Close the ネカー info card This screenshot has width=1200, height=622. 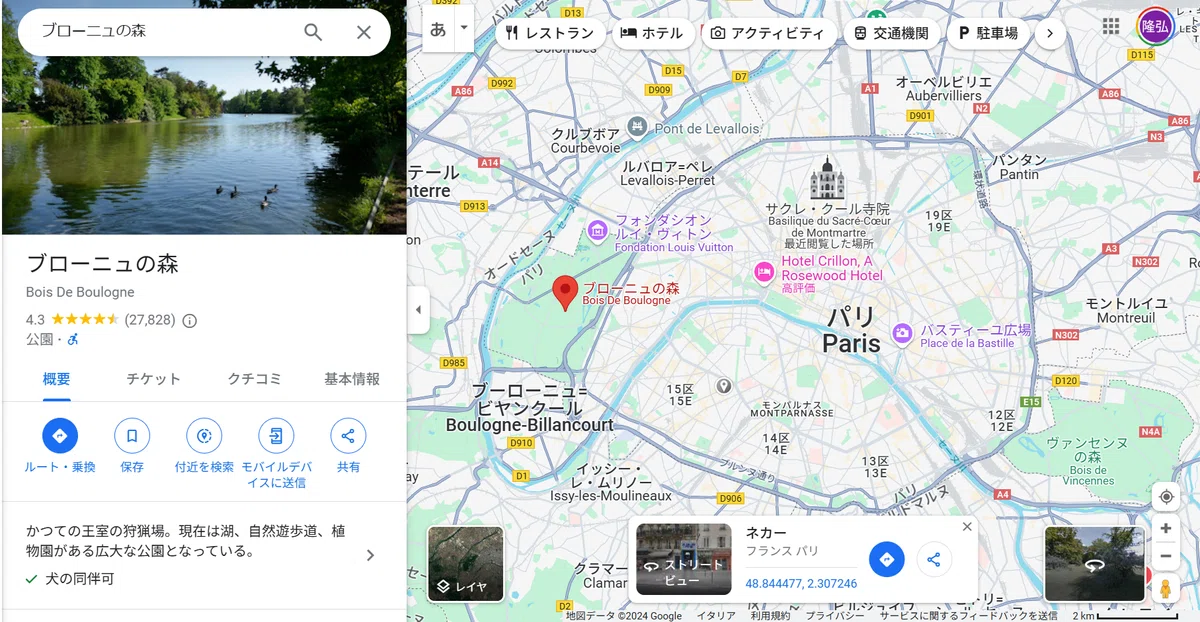click(x=967, y=527)
